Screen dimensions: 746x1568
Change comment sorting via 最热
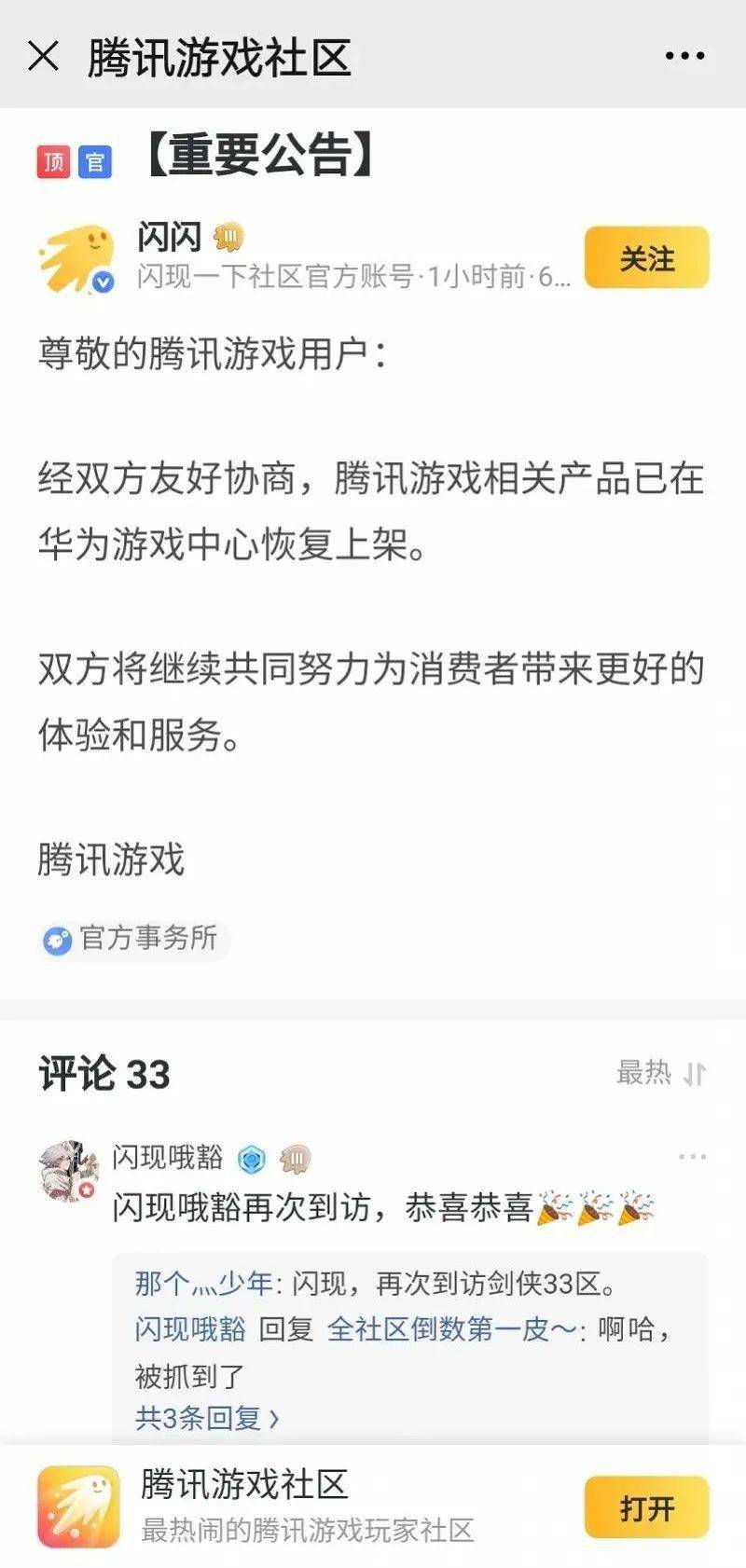[x=660, y=1073]
